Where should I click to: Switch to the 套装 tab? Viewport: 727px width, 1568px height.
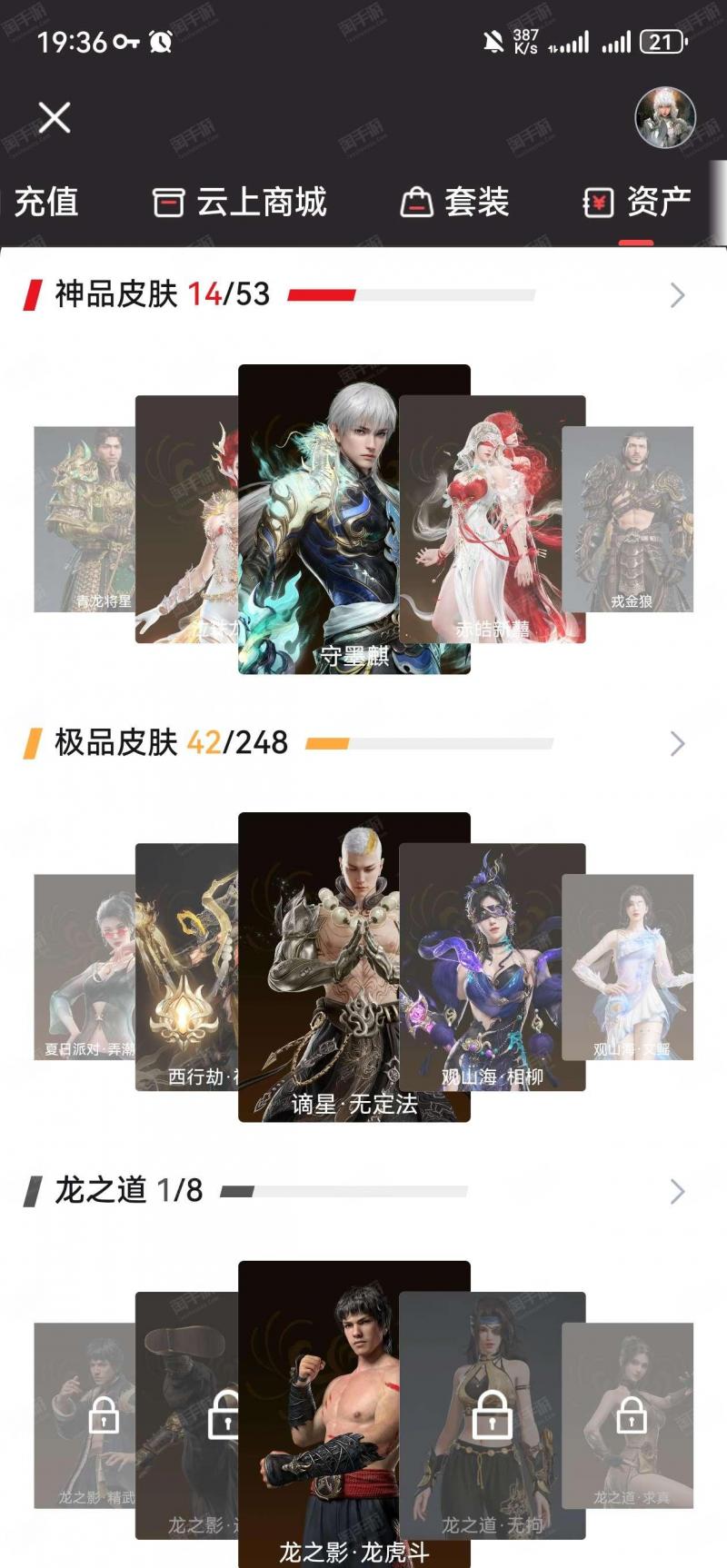point(454,202)
